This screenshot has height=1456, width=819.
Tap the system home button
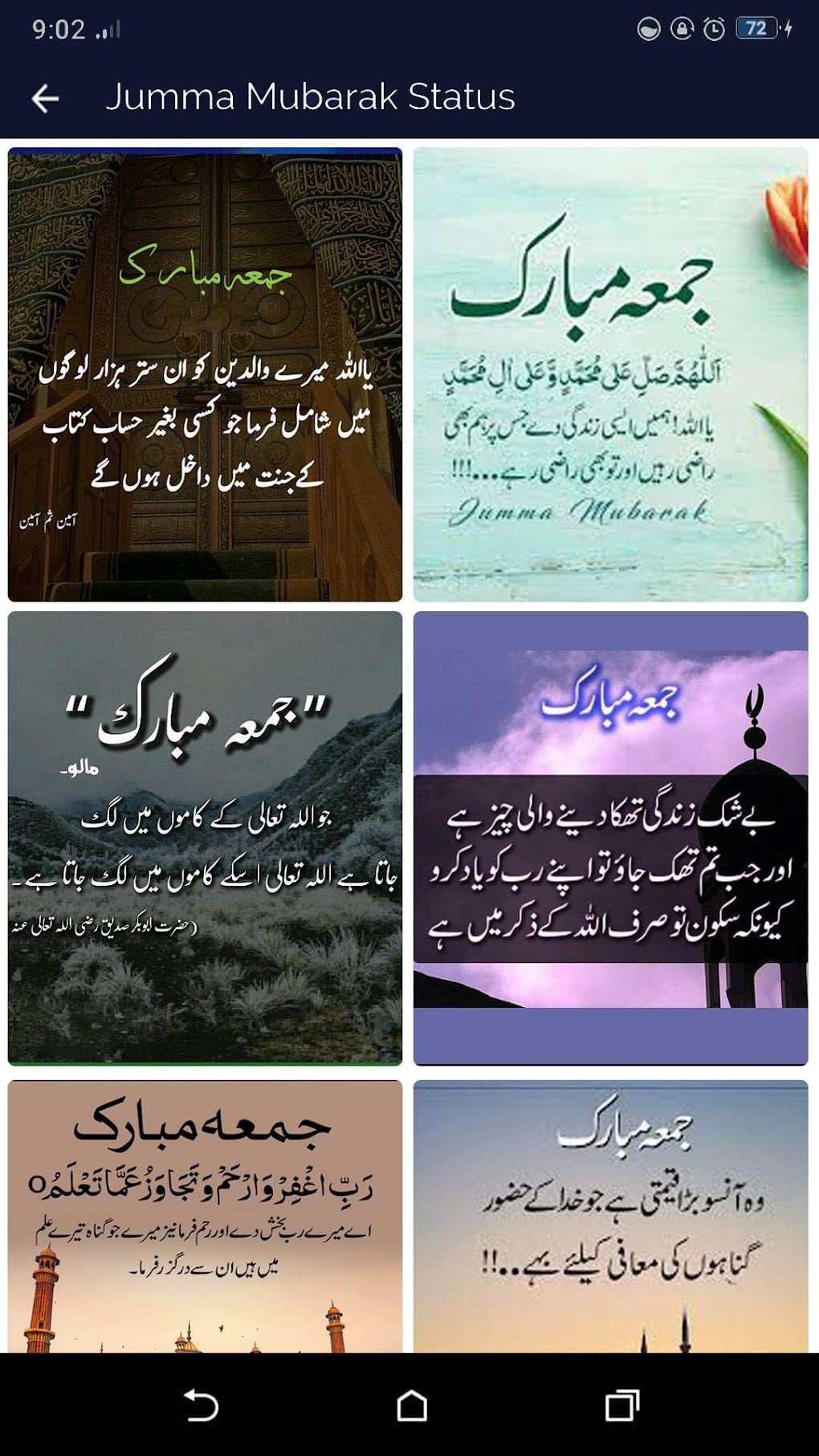[411, 1405]
